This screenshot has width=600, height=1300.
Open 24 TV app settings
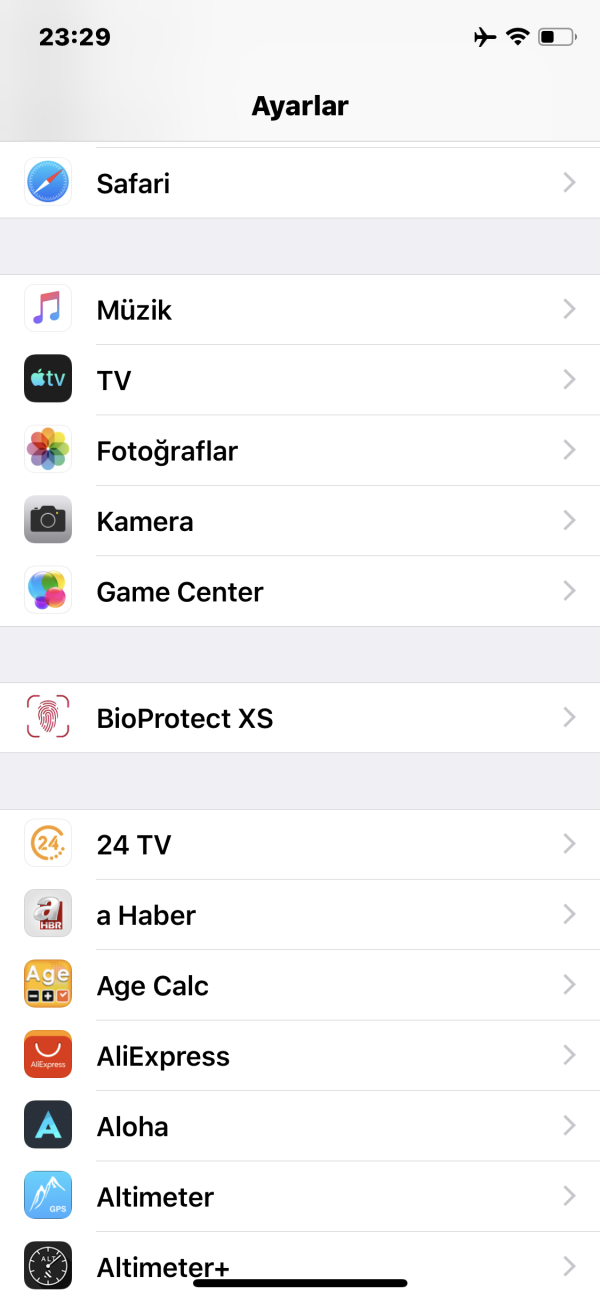(x=300, y=845)
